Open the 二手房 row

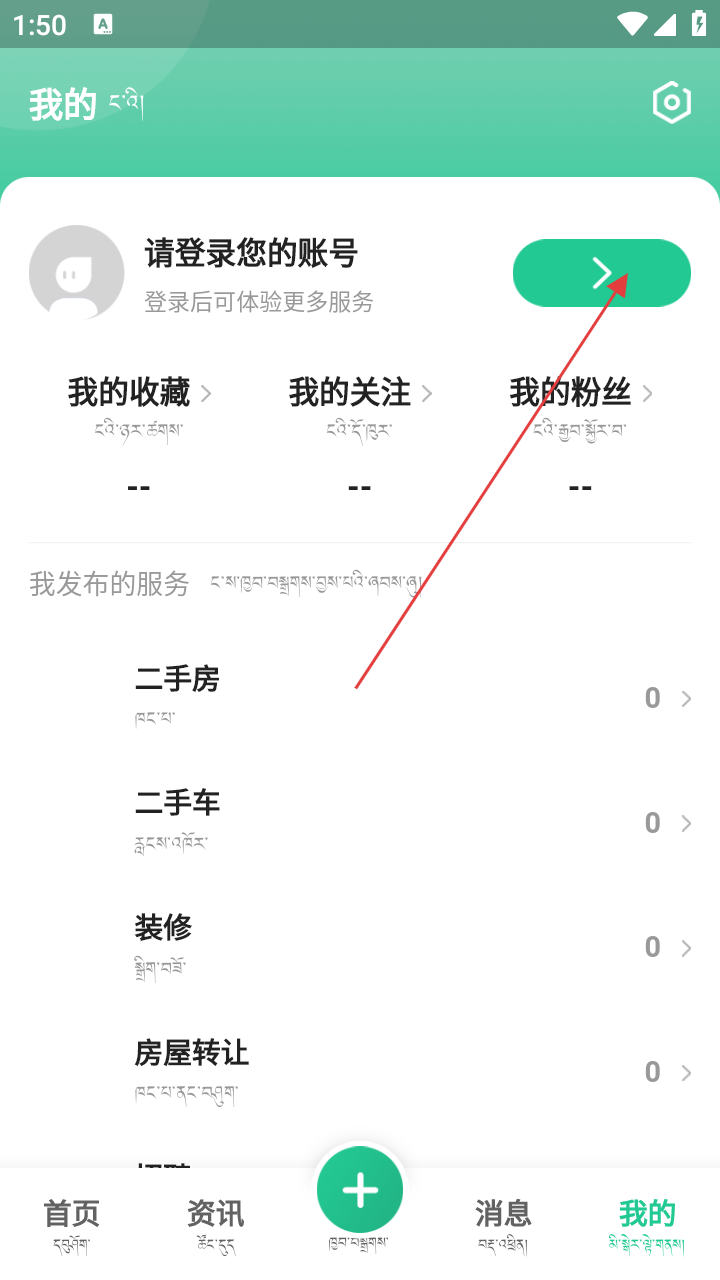click(x=360, y=697)
